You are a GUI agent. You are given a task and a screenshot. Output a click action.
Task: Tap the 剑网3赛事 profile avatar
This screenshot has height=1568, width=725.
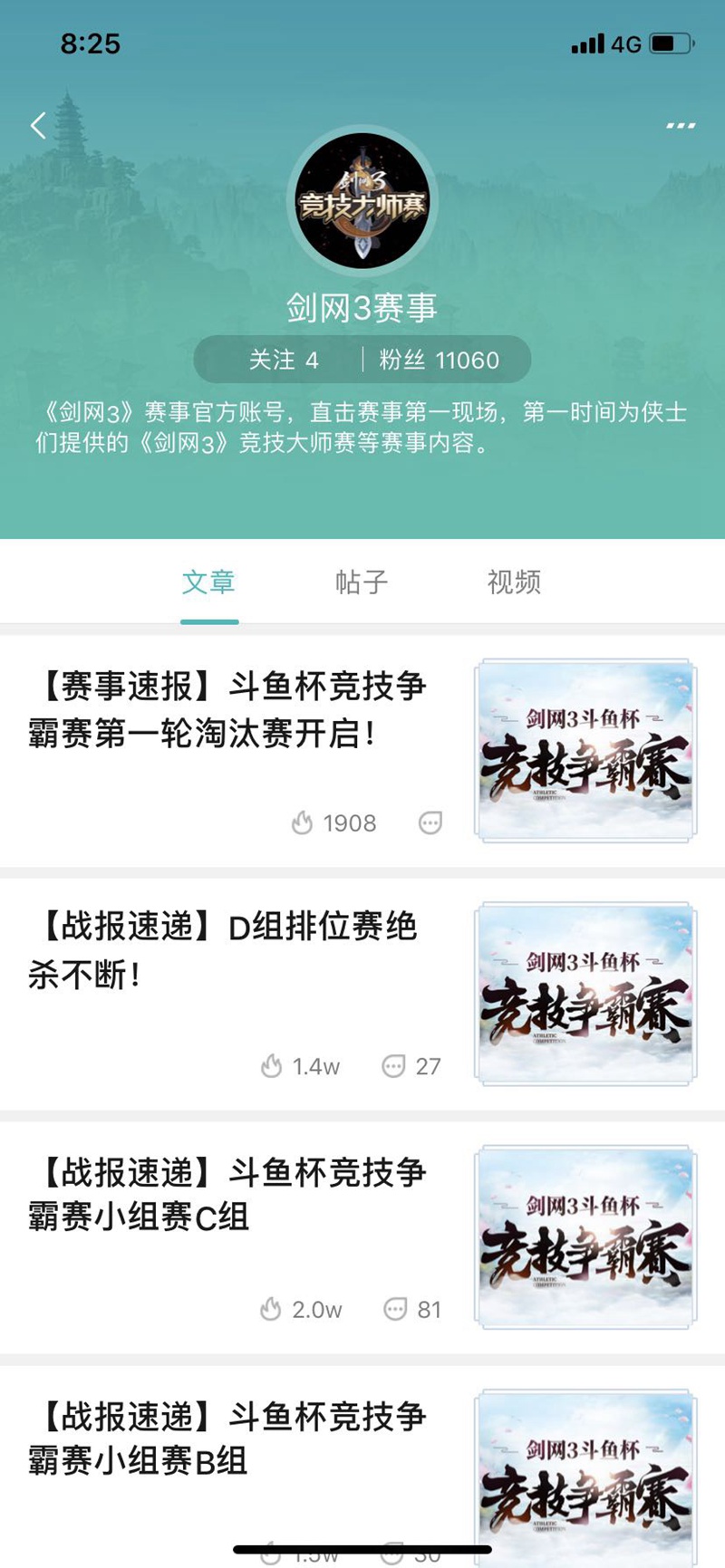[362, 201]
